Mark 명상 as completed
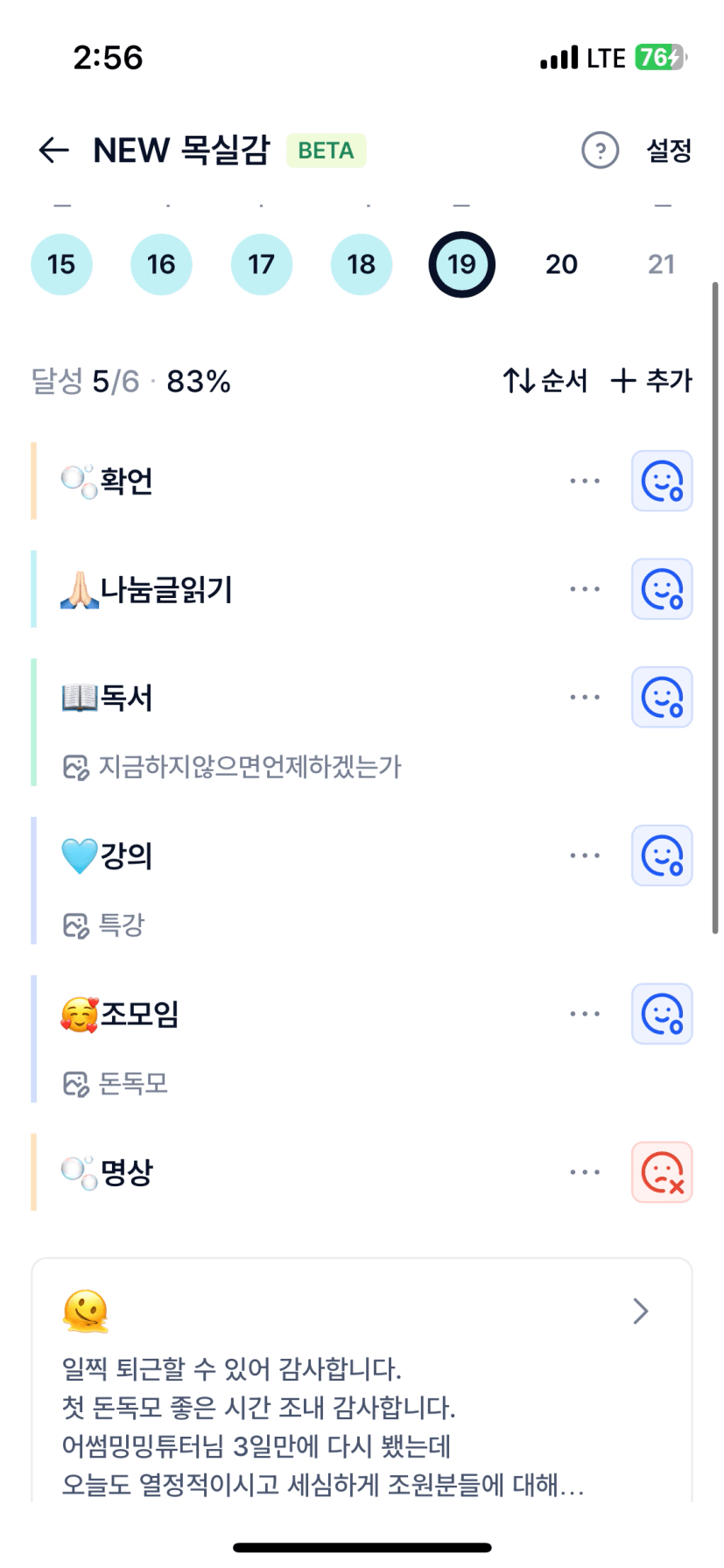 (x=662, y=1172)
